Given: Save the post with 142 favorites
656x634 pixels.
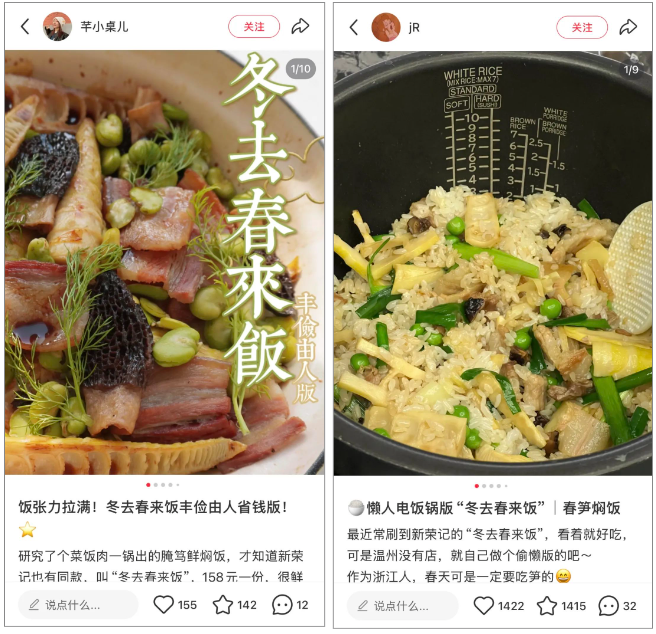Looking at the screenshot, I should click(223, 605).
